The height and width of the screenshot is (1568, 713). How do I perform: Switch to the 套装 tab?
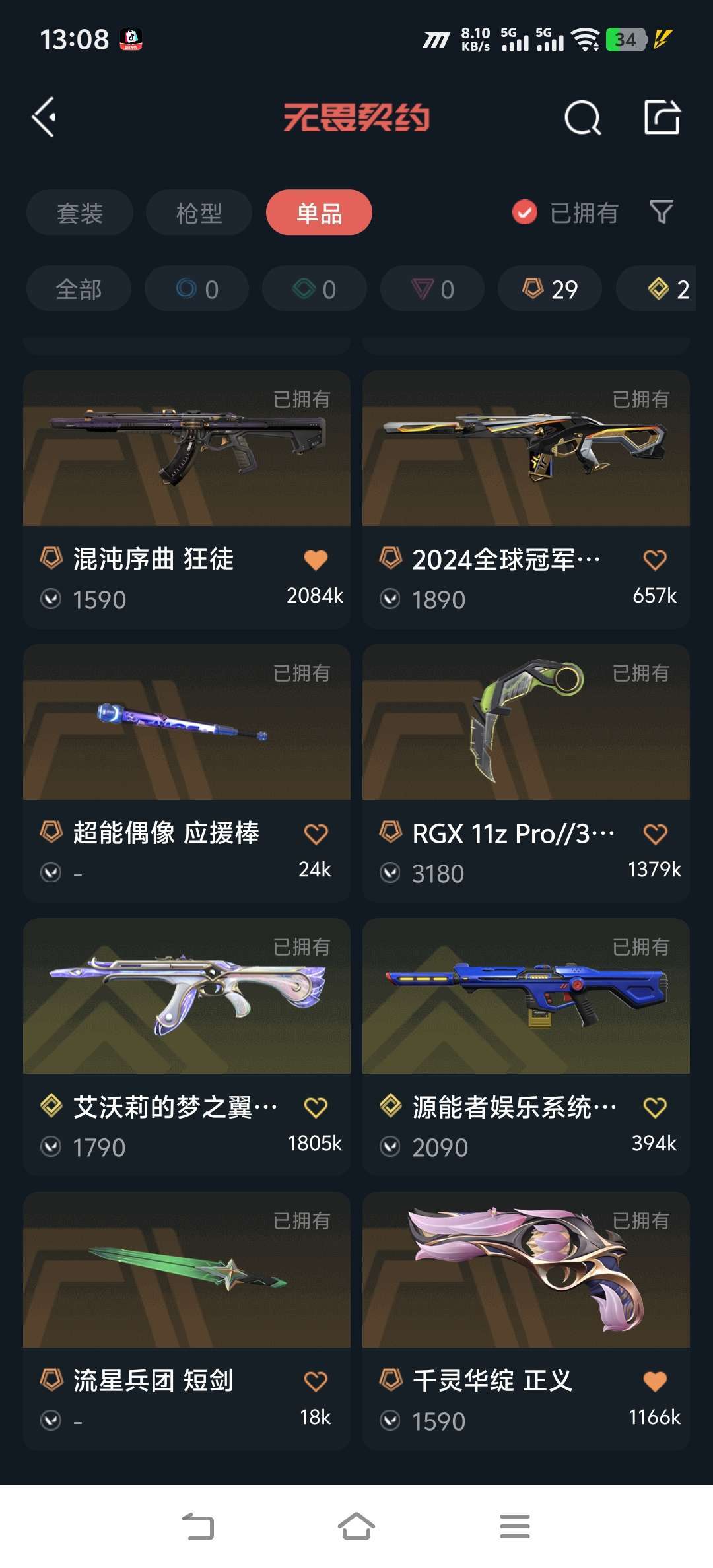[80, 212]
